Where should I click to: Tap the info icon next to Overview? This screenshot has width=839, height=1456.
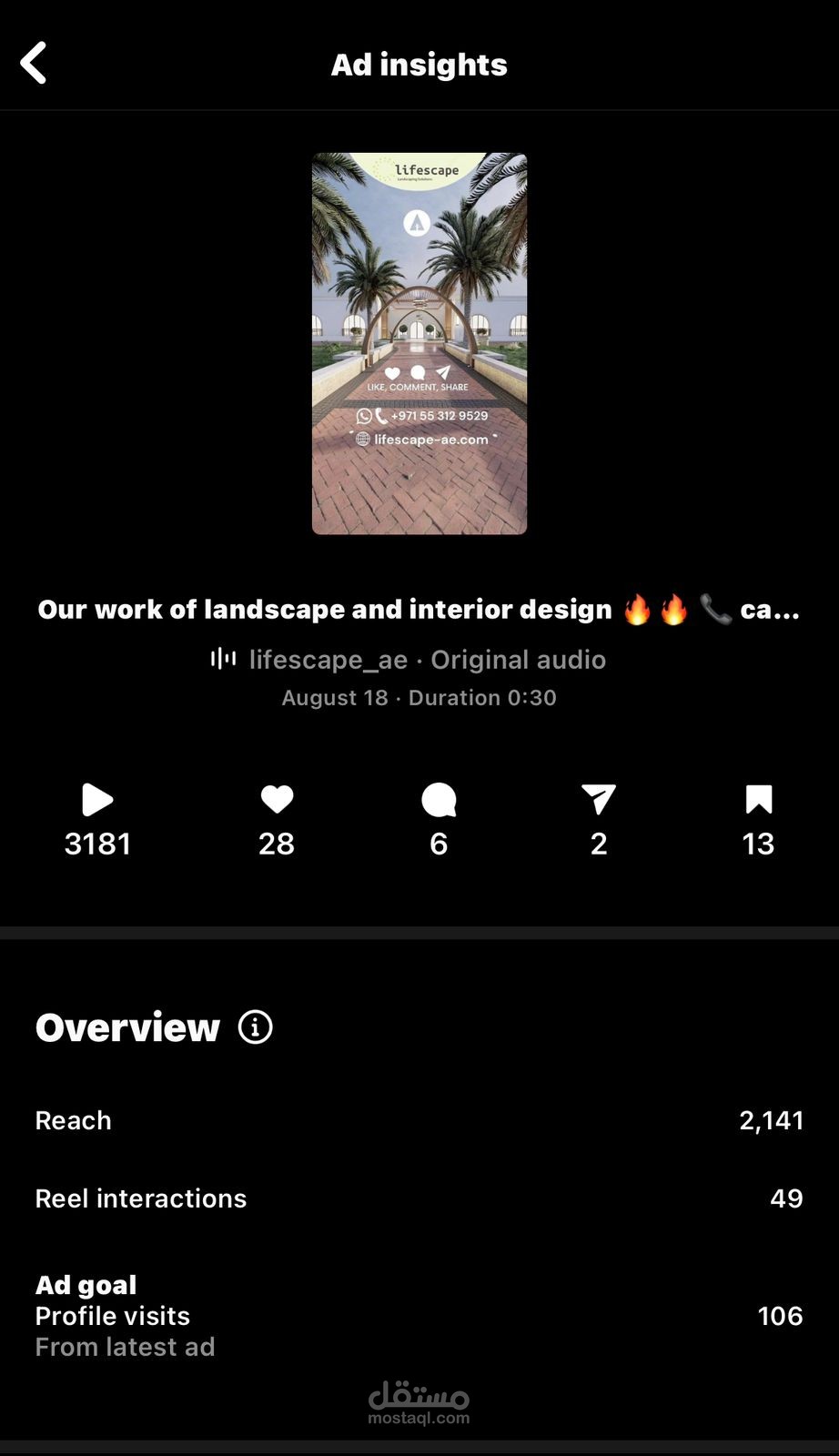click(255, 1027)
